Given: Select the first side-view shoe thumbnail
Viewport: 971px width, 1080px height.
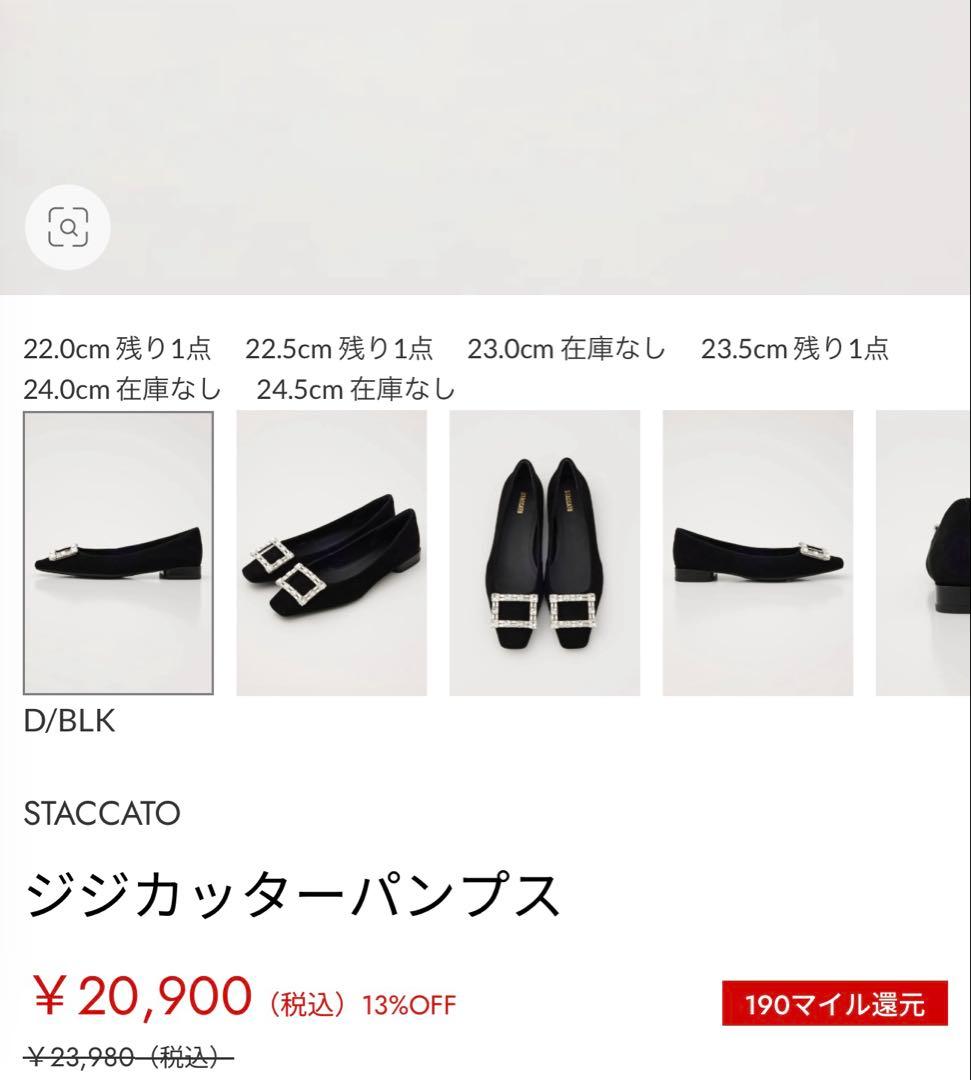Looking at the screenshot, I should click(119, 551).
